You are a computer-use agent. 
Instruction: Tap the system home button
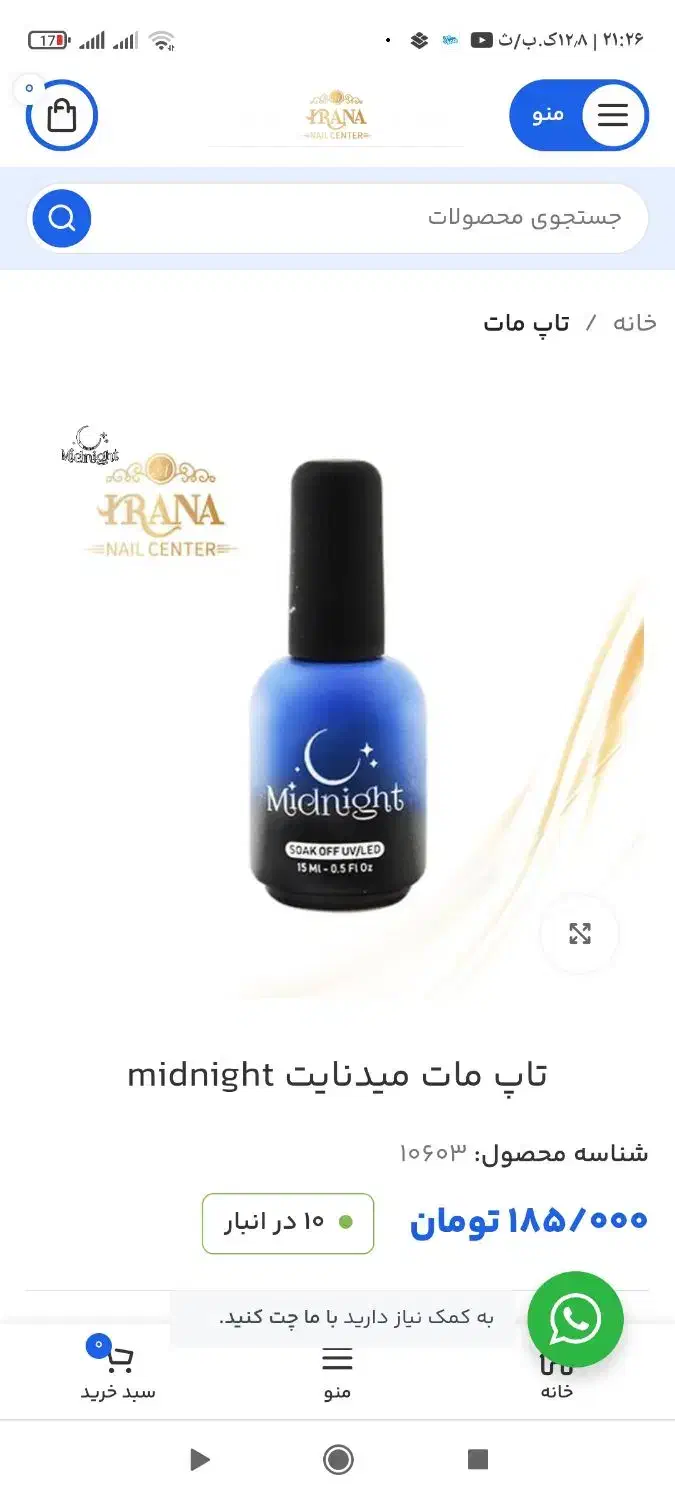point(338,1460)
